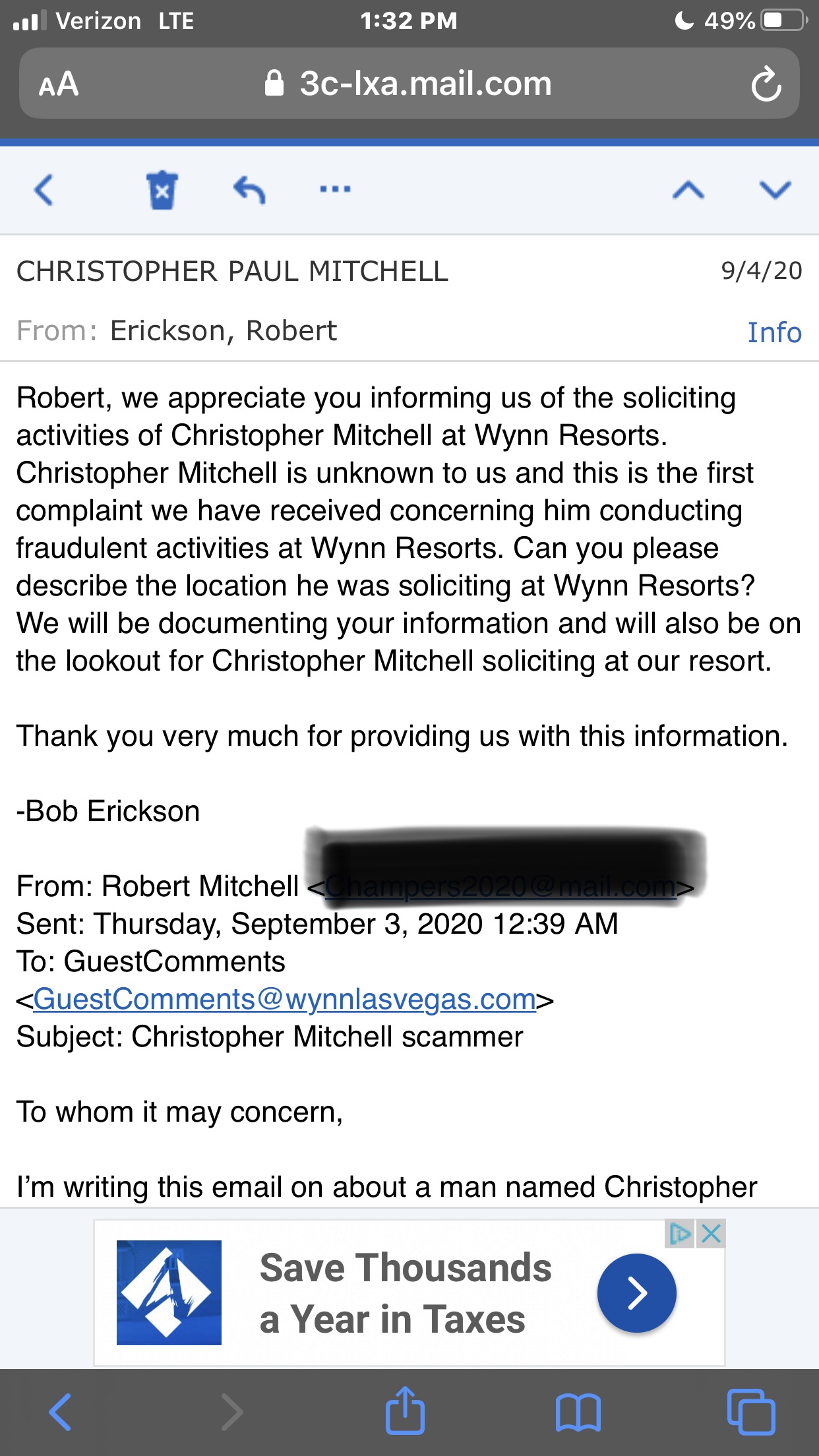
Task: Open the AdChoices info icon
Action: pos(680,1233)
